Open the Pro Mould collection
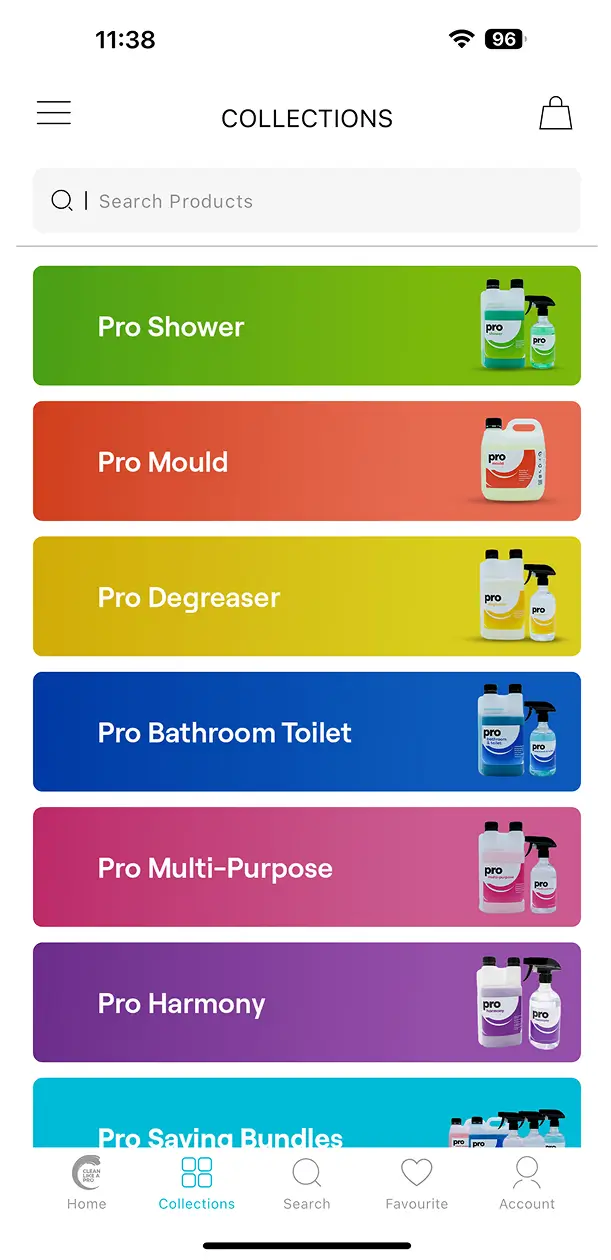Screen dimensions: 611x1260 point(307,461)
